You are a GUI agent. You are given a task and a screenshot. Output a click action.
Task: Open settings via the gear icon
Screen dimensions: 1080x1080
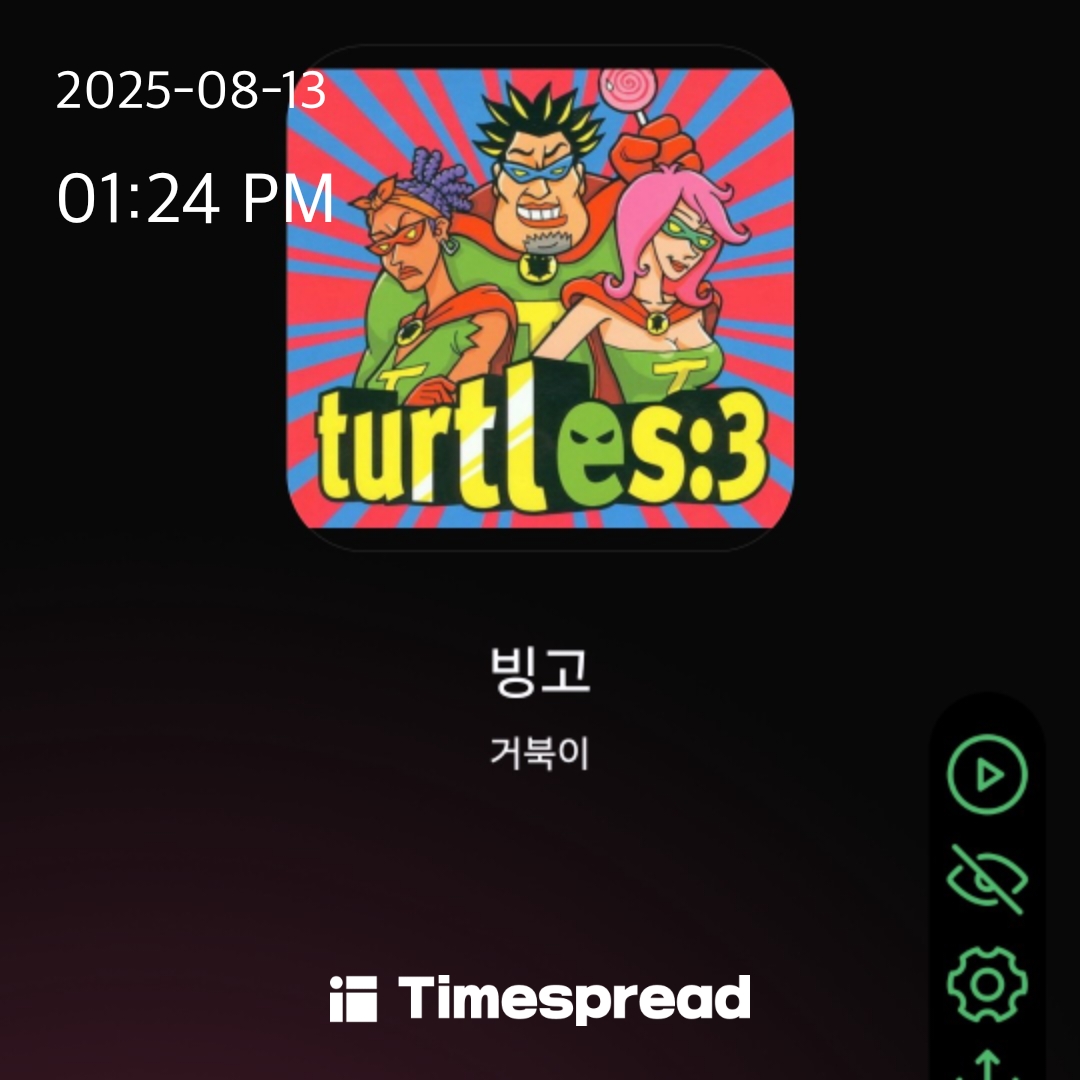(987, 984)
